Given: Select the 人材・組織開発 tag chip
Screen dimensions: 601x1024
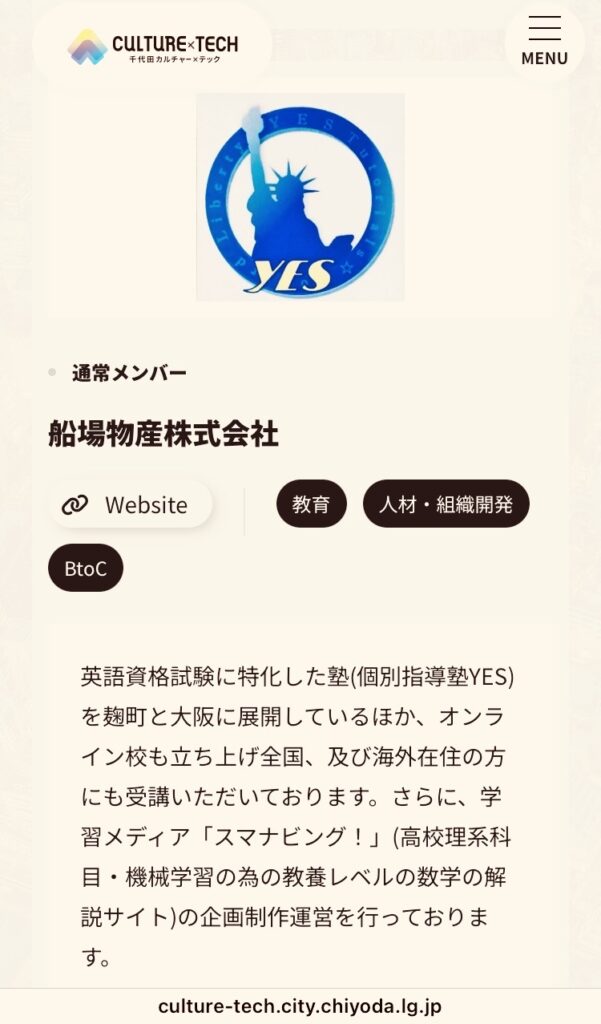Looking at the screenshot, I should point(445,504).
